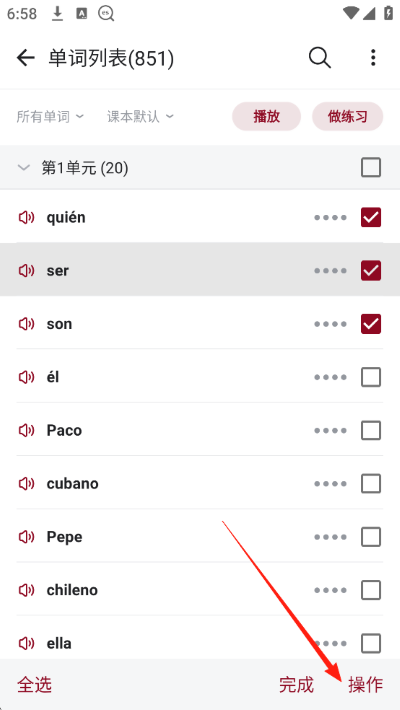This screenshot has height=710, width=400.
Task: Open the 所有单词 filter dropdown
Action: (x=50, y=117)
